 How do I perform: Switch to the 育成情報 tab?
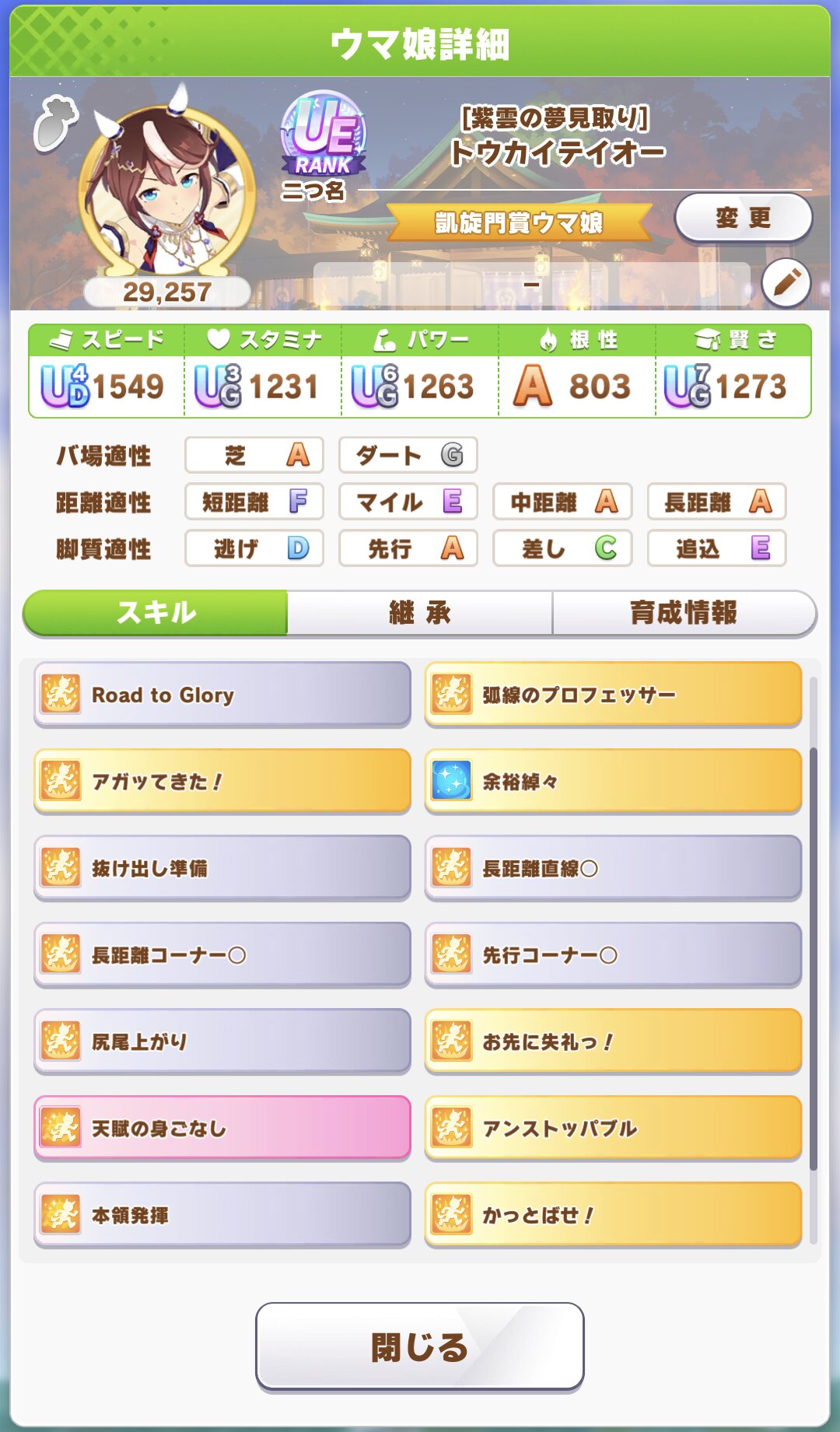pyautogui.click(x=684, y=613)
